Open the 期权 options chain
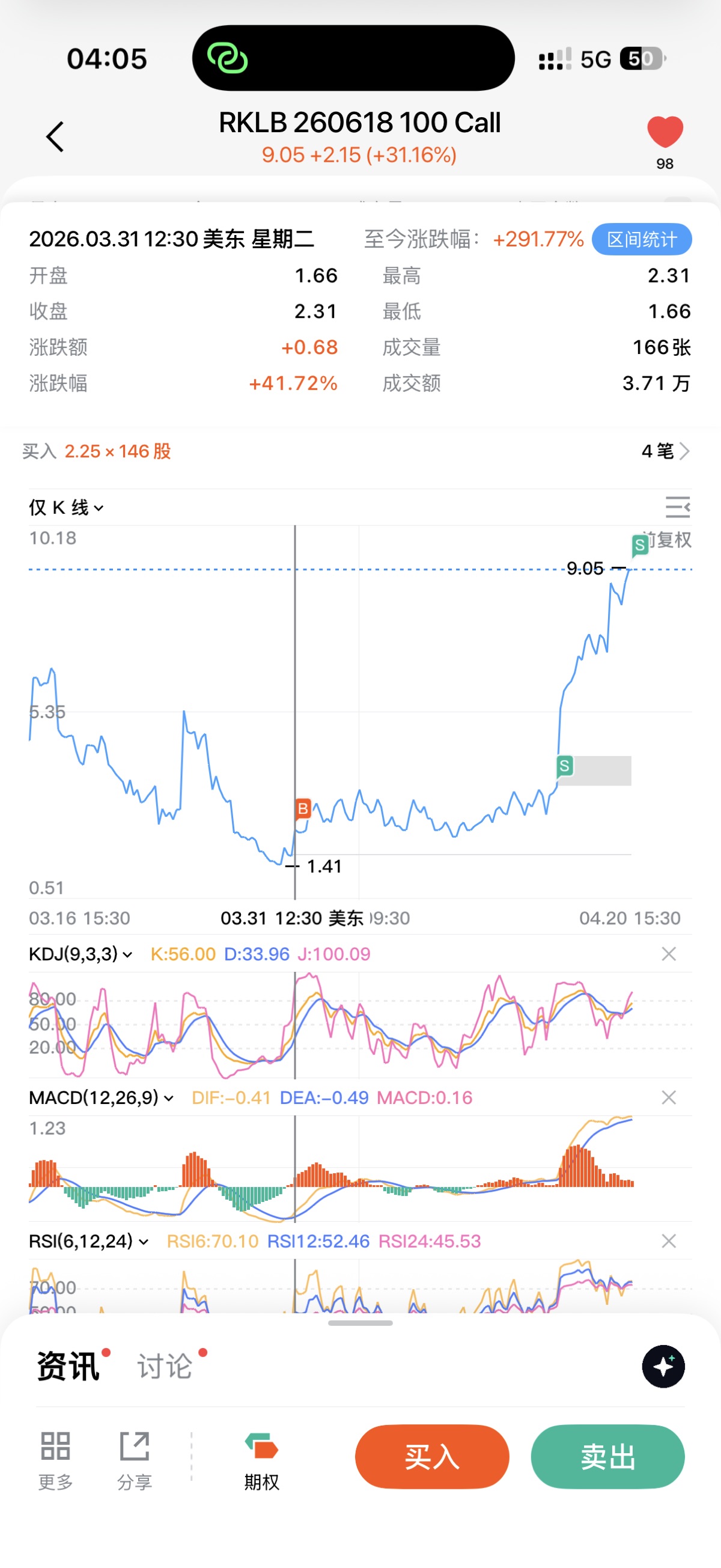 261,1459
